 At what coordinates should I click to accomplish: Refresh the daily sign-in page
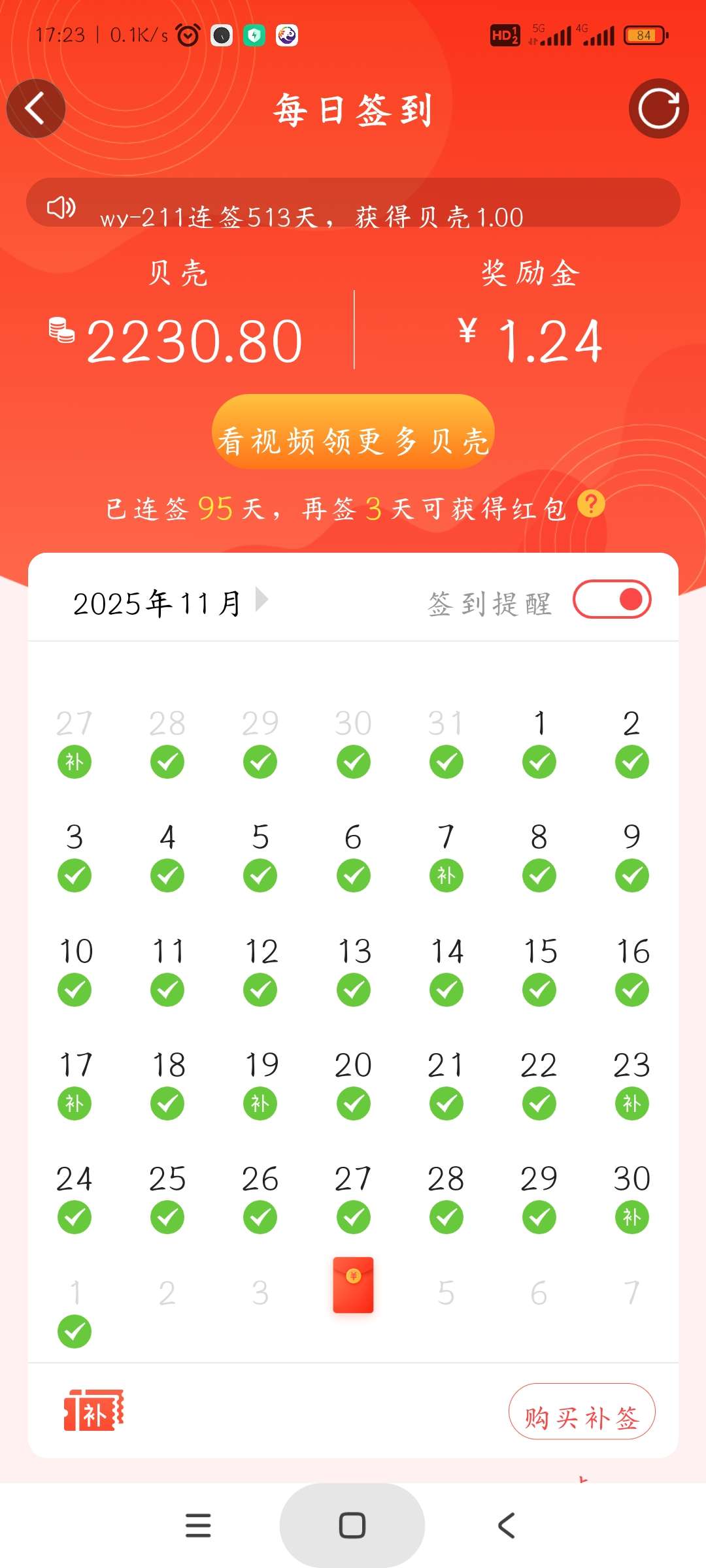point(658,108)
